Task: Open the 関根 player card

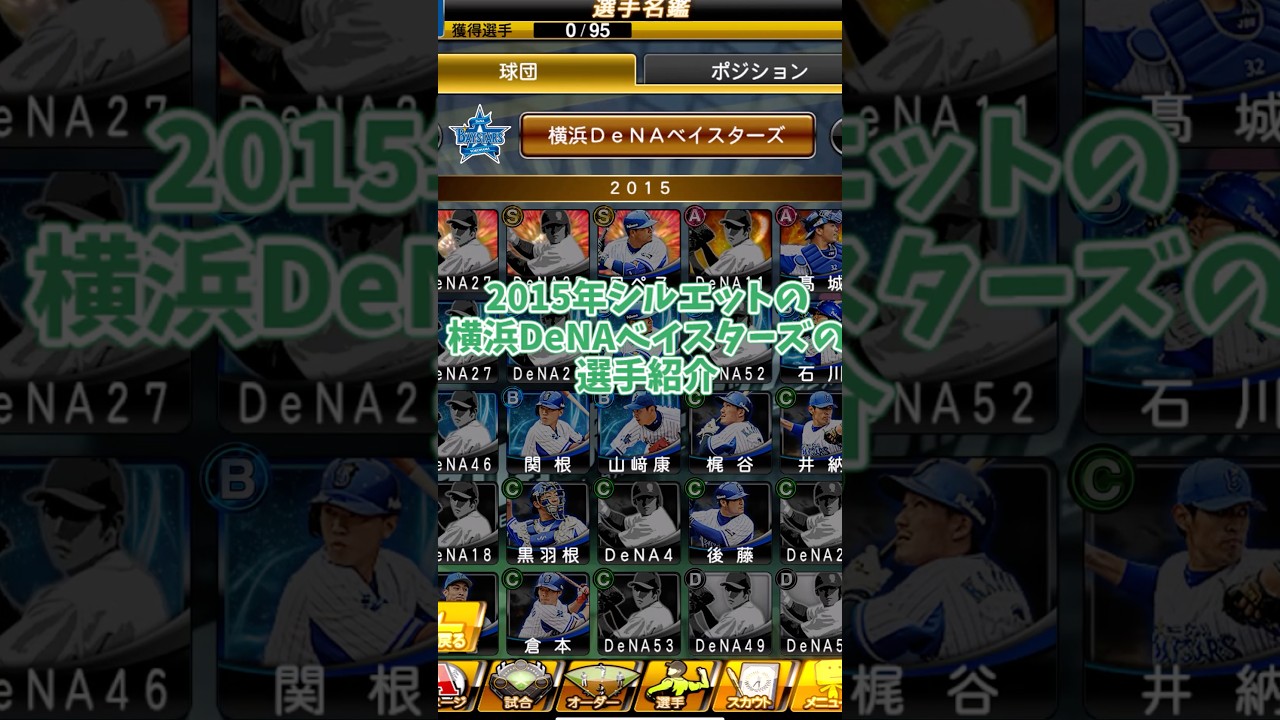Action: coord(548,432)
